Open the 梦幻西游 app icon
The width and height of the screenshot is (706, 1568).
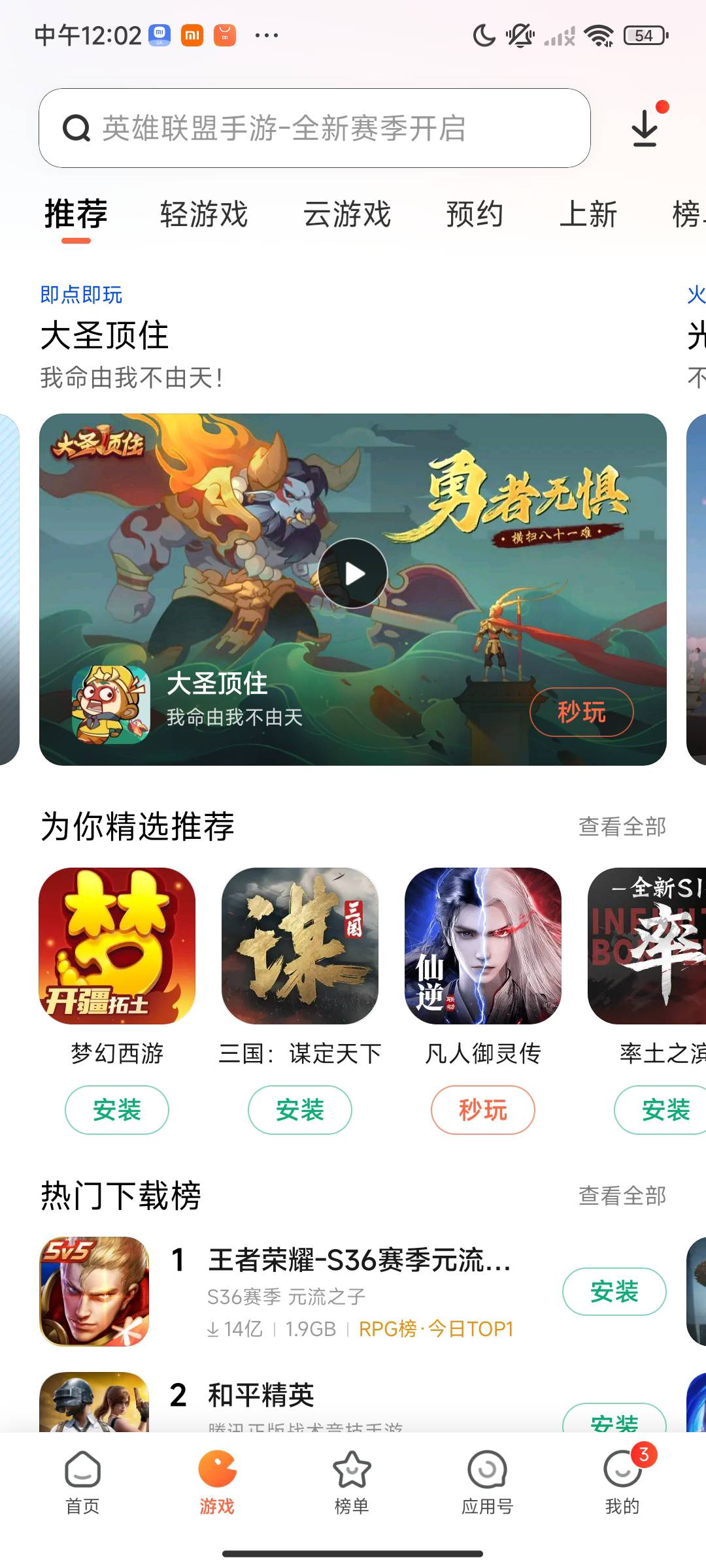pyautogui.click(x=117, y=945)
